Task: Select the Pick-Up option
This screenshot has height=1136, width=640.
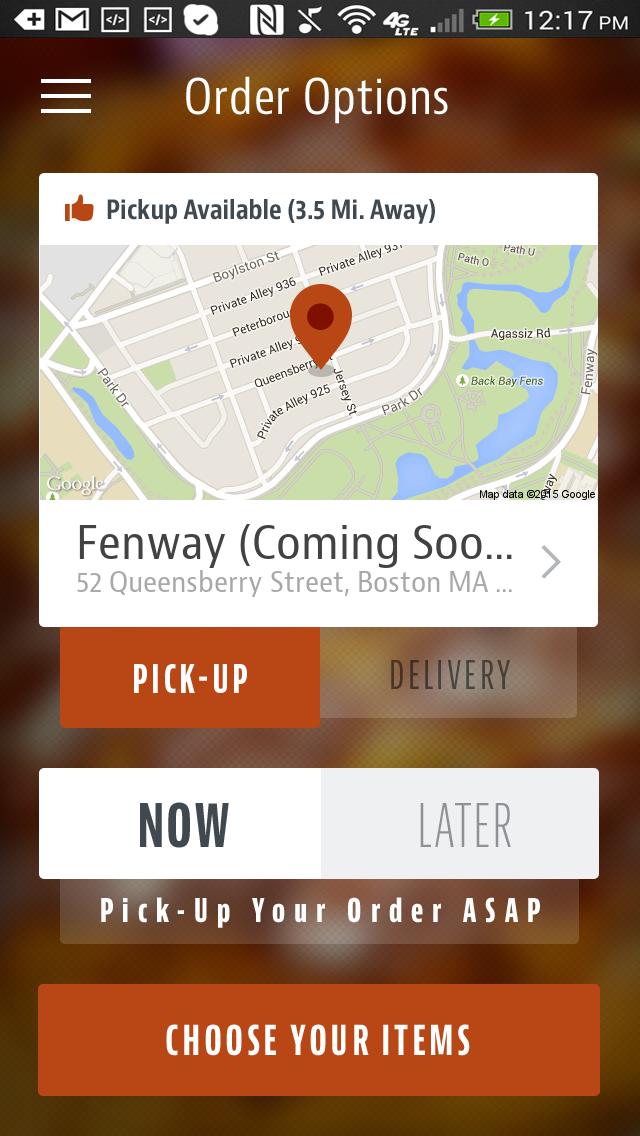Action: (190, 677)
